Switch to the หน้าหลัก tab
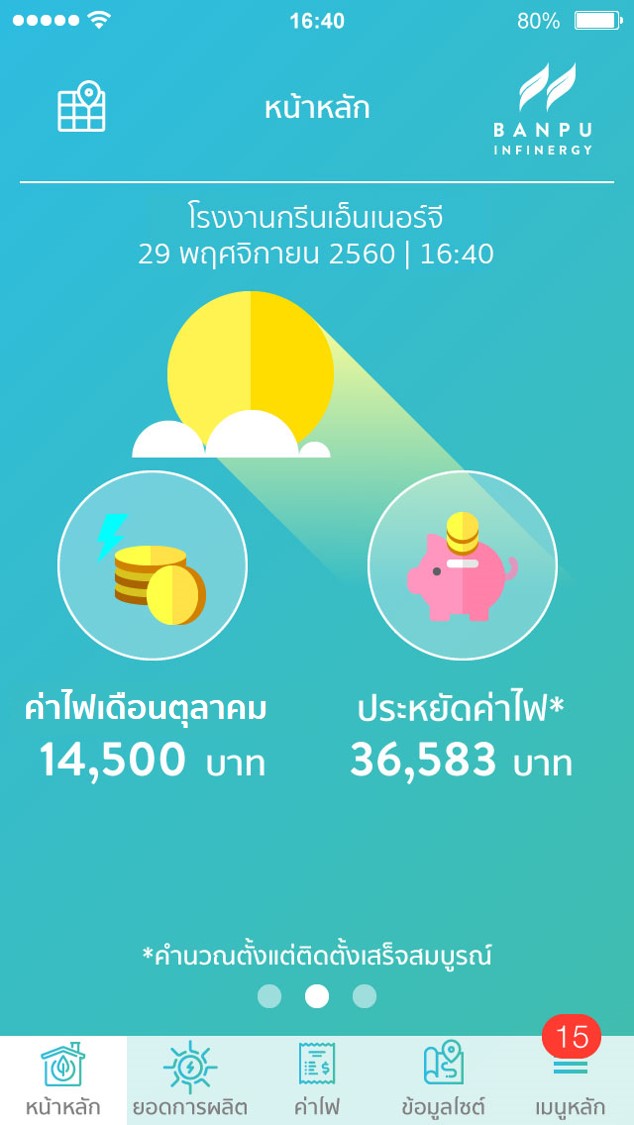This screenshot has width=634, height=1125. tap(63, 1080)
